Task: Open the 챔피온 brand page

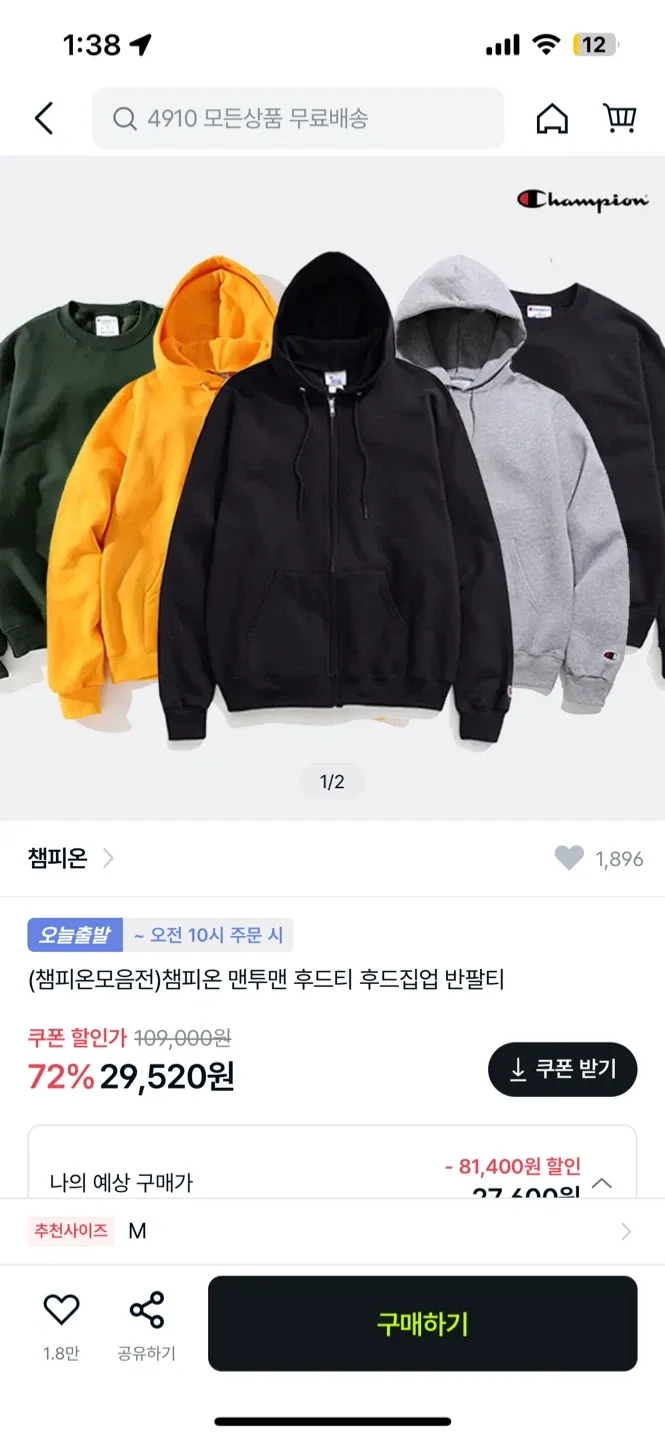Action: [x=70, y=858]
